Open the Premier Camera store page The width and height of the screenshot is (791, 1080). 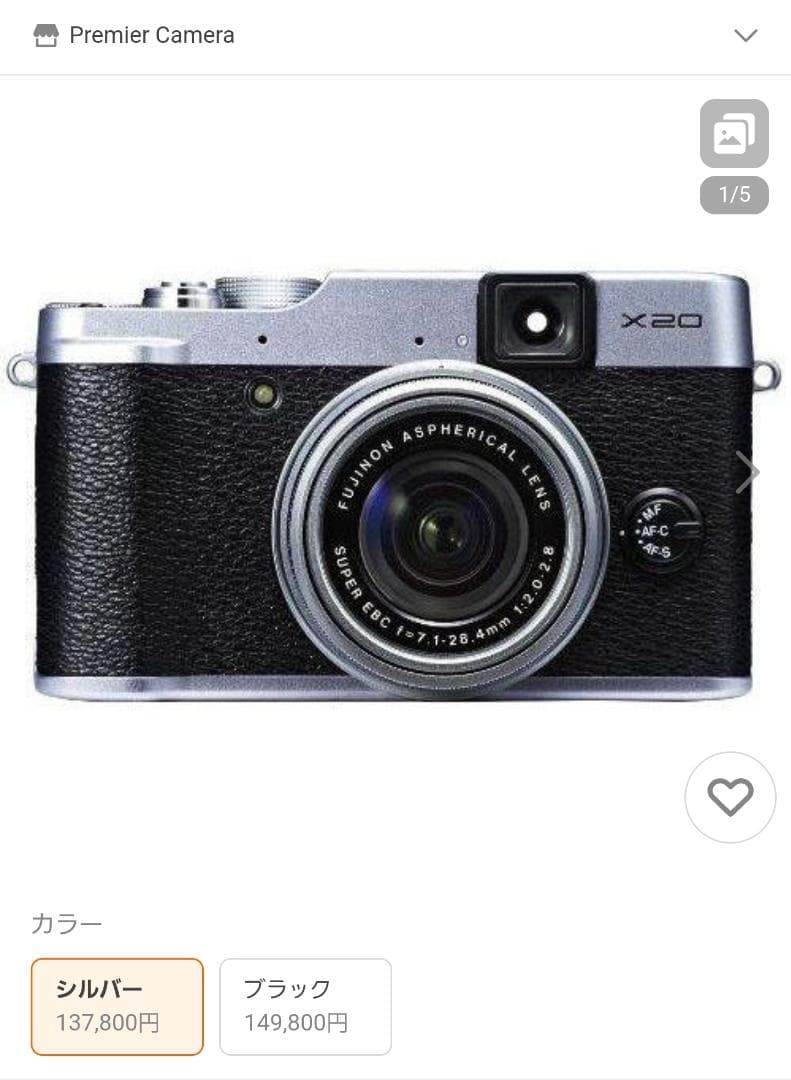[x=151, y=35]
